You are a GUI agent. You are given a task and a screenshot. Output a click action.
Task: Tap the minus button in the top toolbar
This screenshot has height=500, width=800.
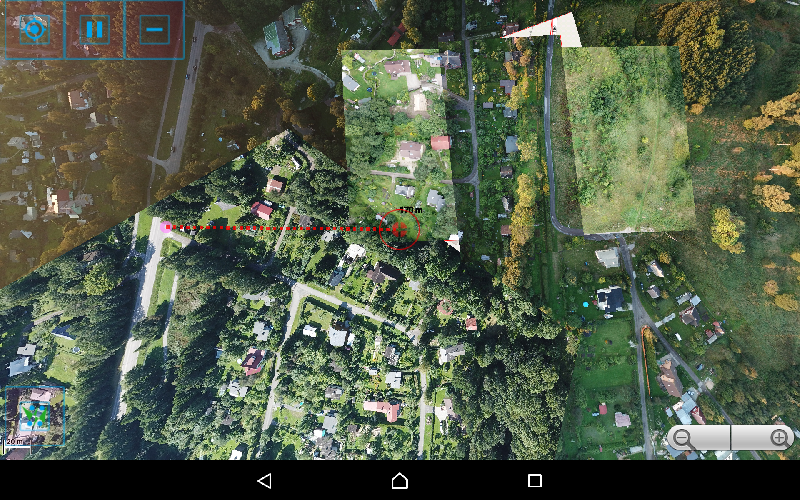(155, 29)
